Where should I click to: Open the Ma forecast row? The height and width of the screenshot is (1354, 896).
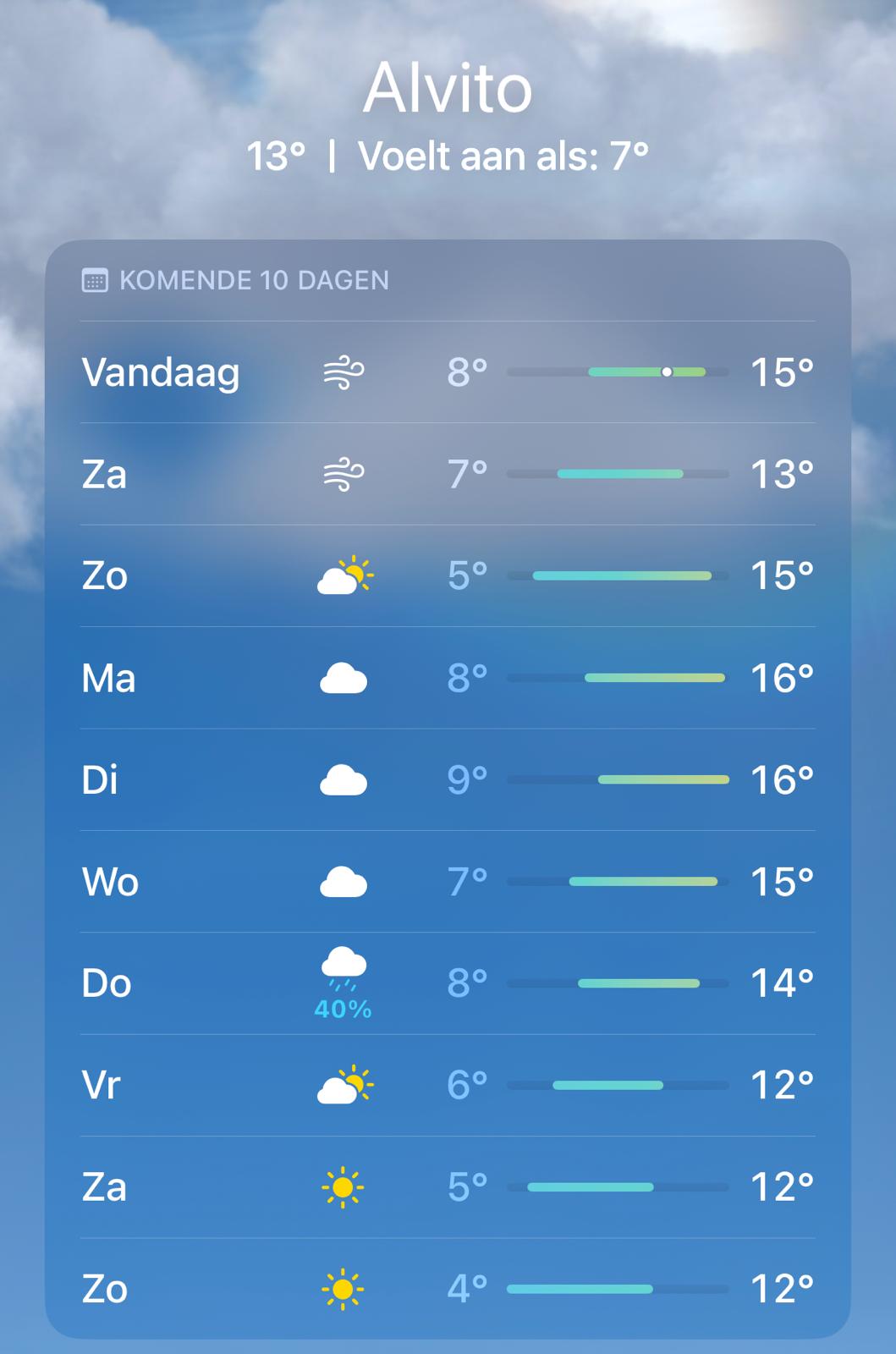click(448, 678)
